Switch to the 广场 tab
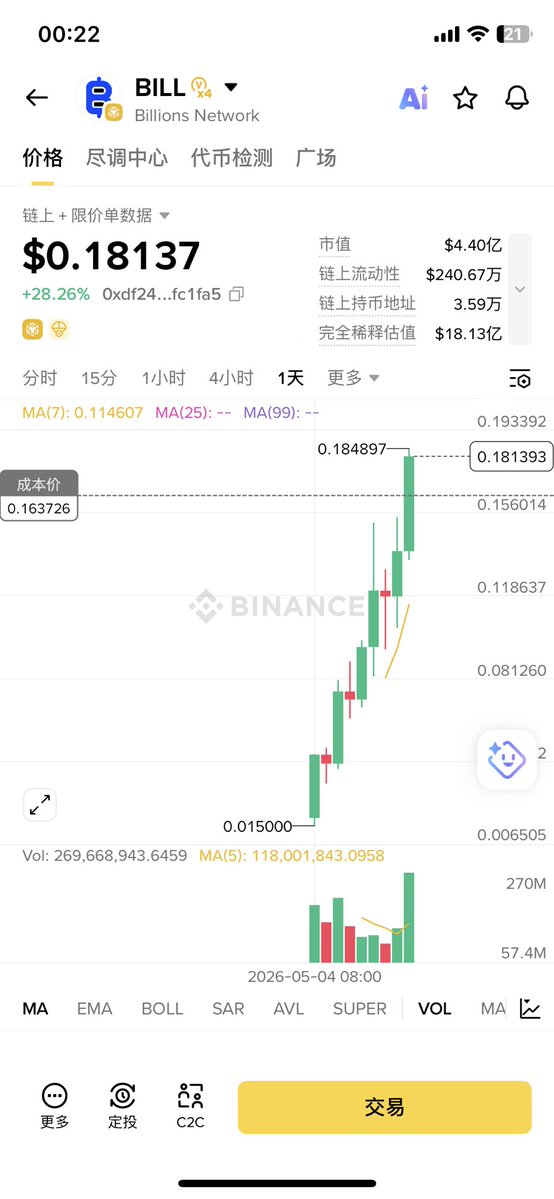 pos(315,158)
